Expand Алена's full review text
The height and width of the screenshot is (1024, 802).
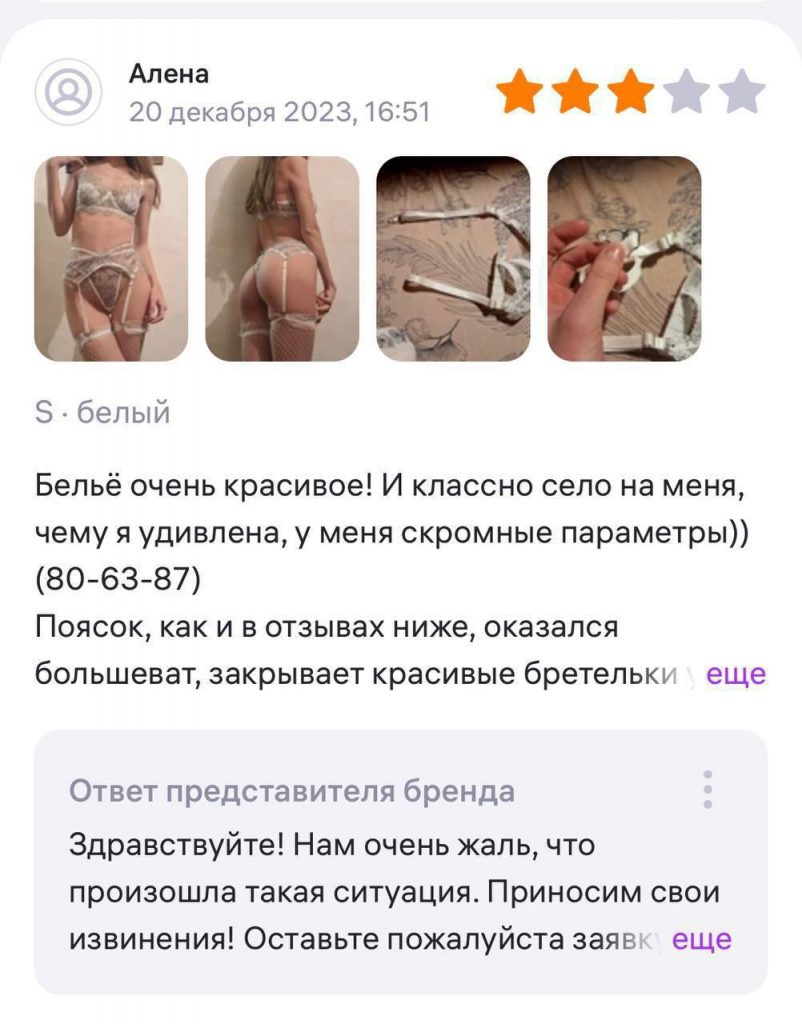coord(736,674)
